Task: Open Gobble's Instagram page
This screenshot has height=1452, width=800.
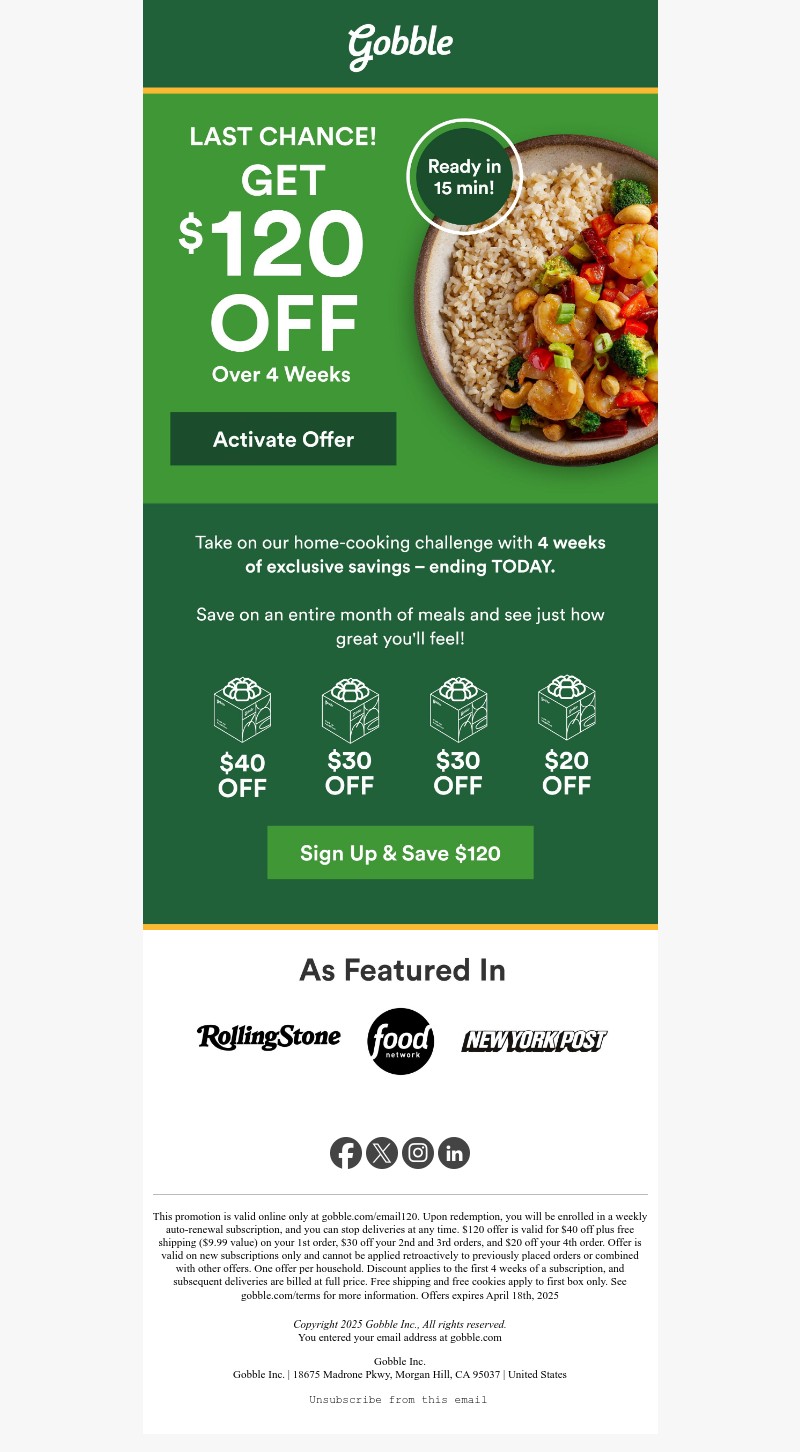Action: (418, 1153)
